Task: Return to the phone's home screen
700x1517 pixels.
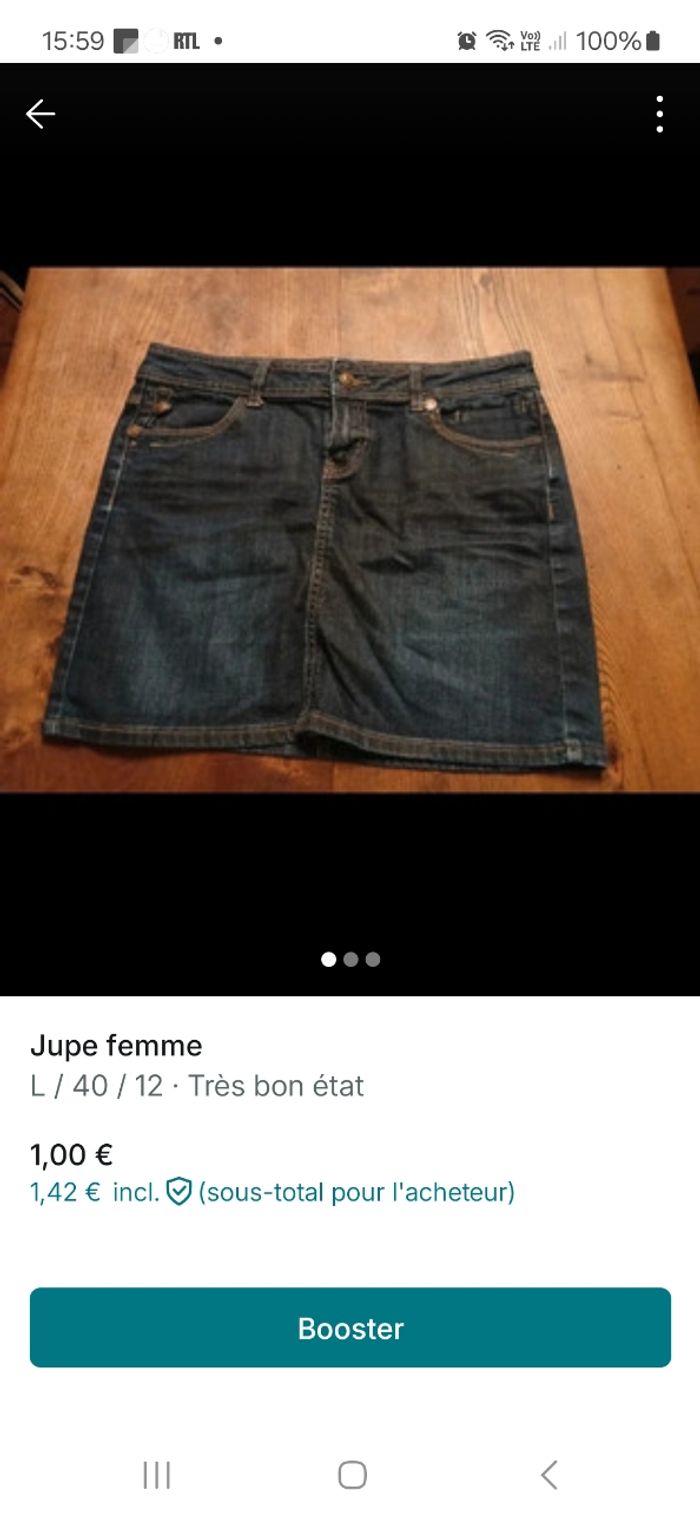Action: click(x=352, y=1474)
